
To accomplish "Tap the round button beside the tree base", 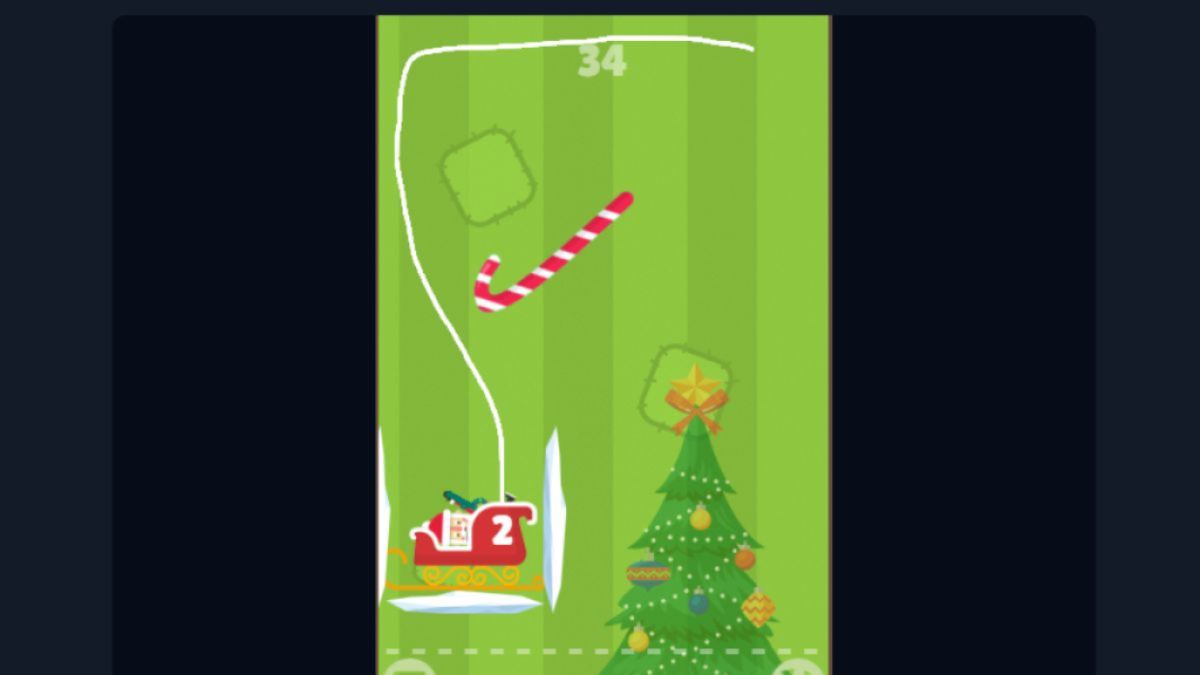I will 798,669.
